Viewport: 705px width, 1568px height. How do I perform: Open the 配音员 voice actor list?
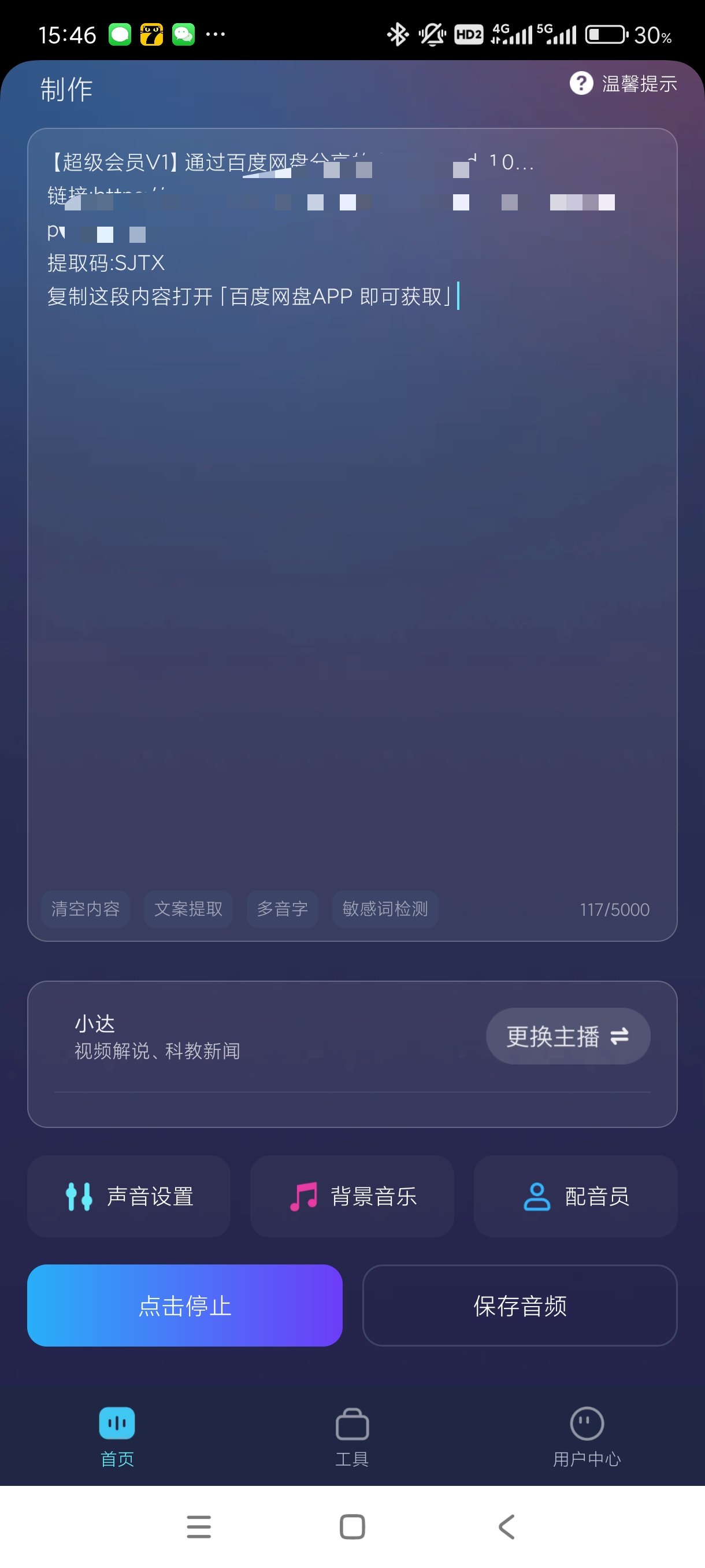[575, 1196]
